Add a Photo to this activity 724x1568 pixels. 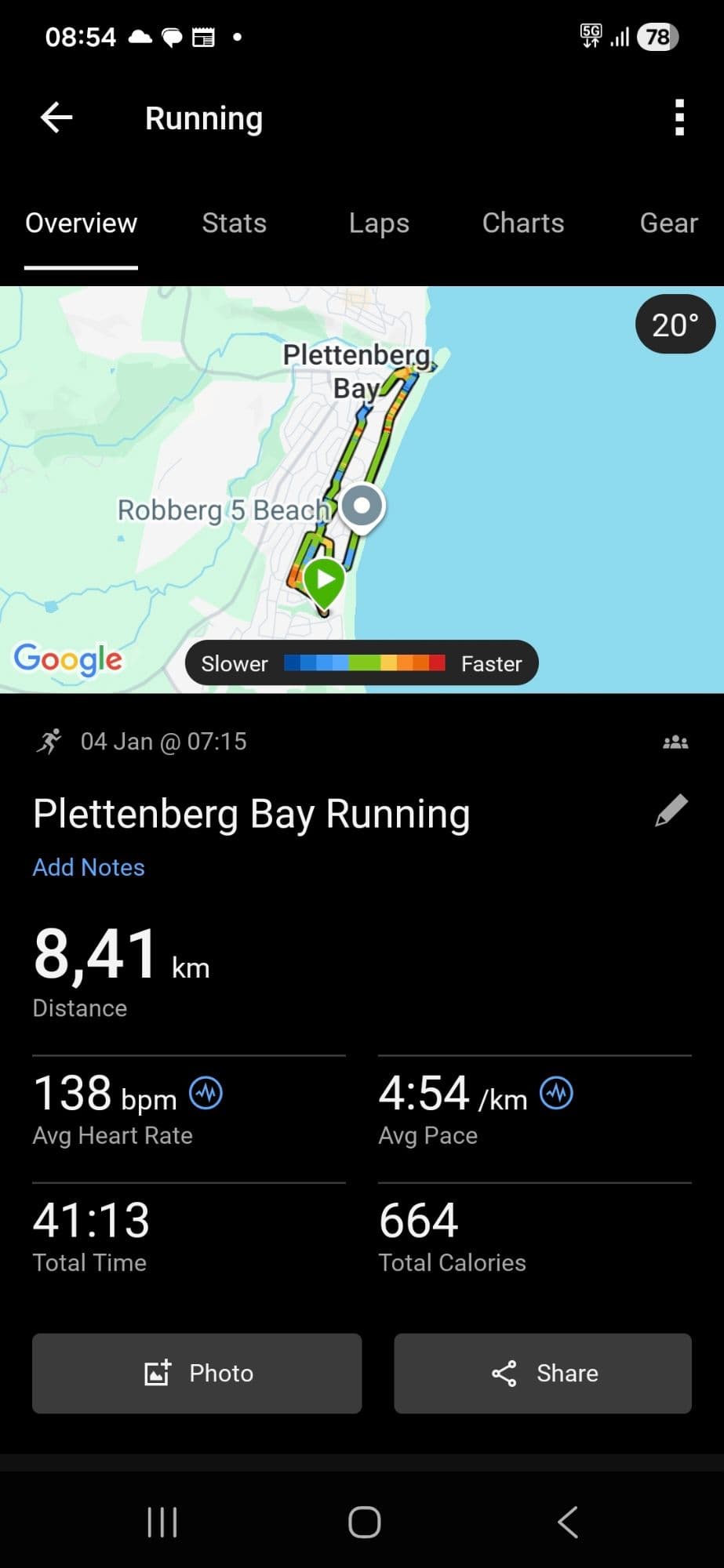pos(197,1374)
